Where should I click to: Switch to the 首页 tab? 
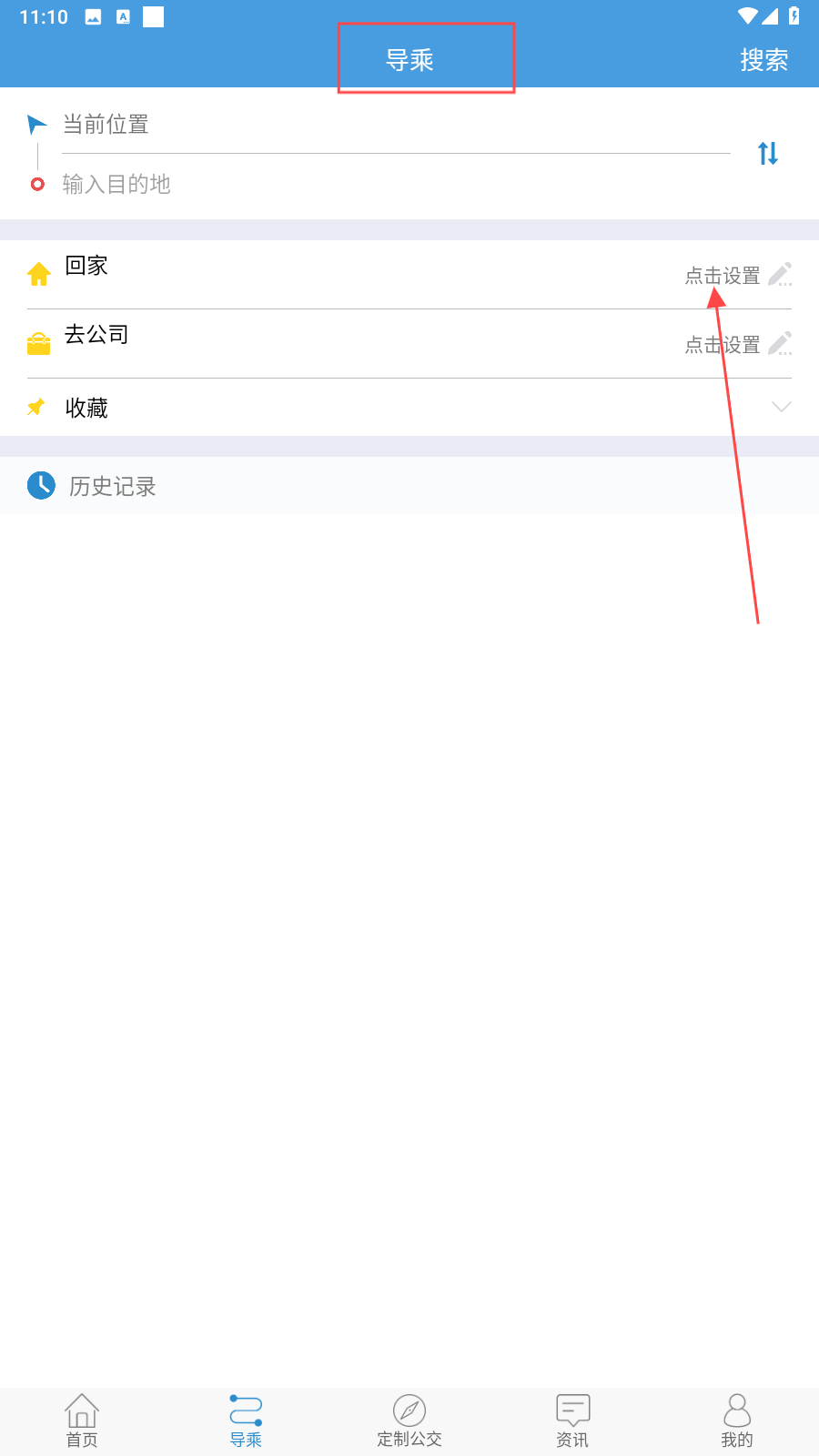(x=82, y=1421)
